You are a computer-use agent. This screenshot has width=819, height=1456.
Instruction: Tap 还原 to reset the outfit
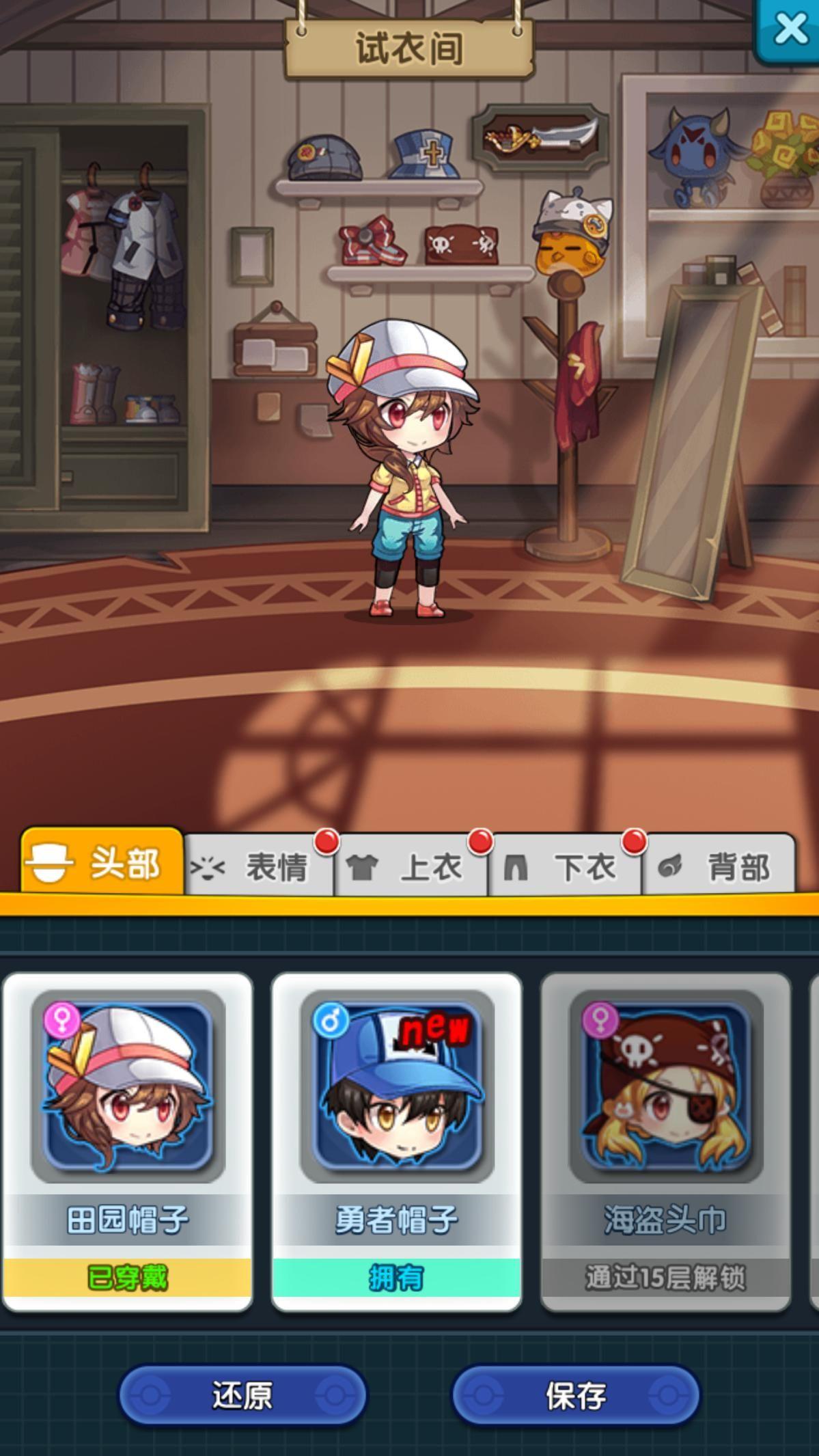tap(242, 1395)
